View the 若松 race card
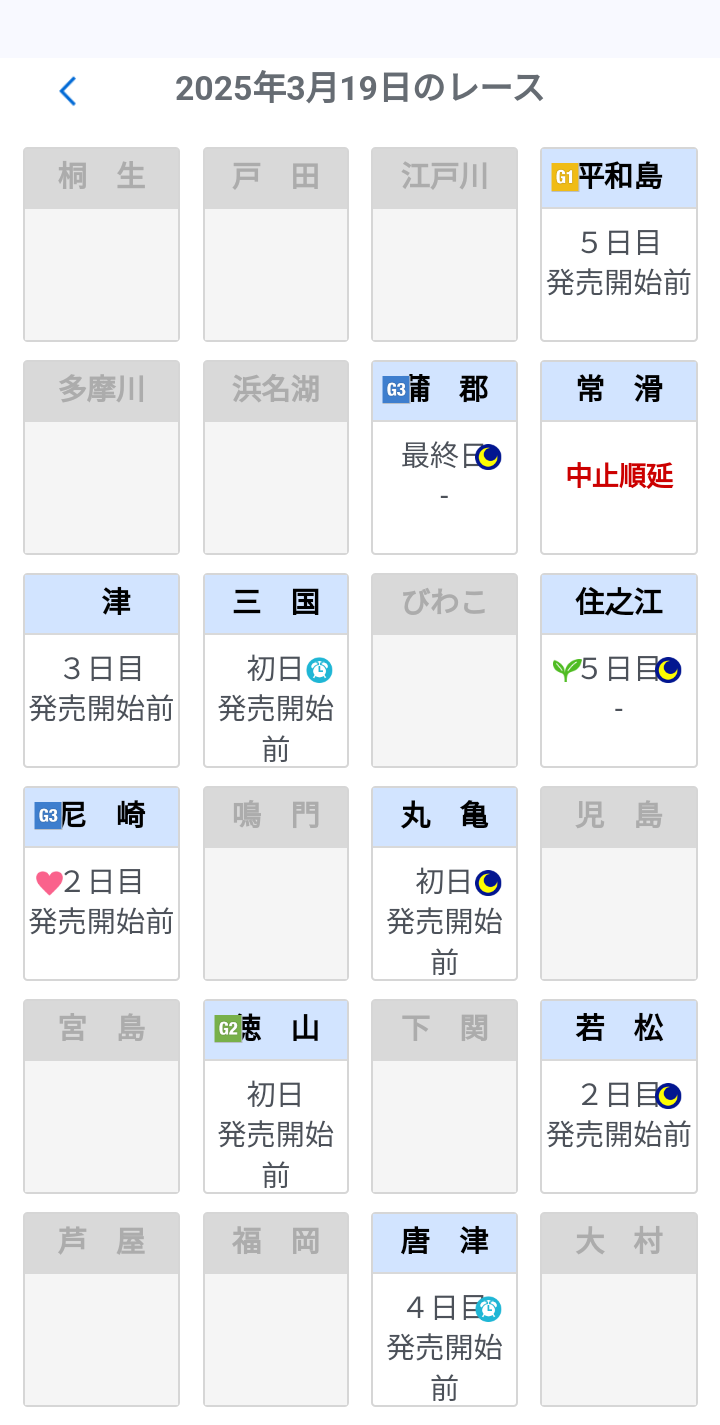Image resolution: width=720 pixels, height=1425 pixels. pyautogui.click(x=618, y=1097)
